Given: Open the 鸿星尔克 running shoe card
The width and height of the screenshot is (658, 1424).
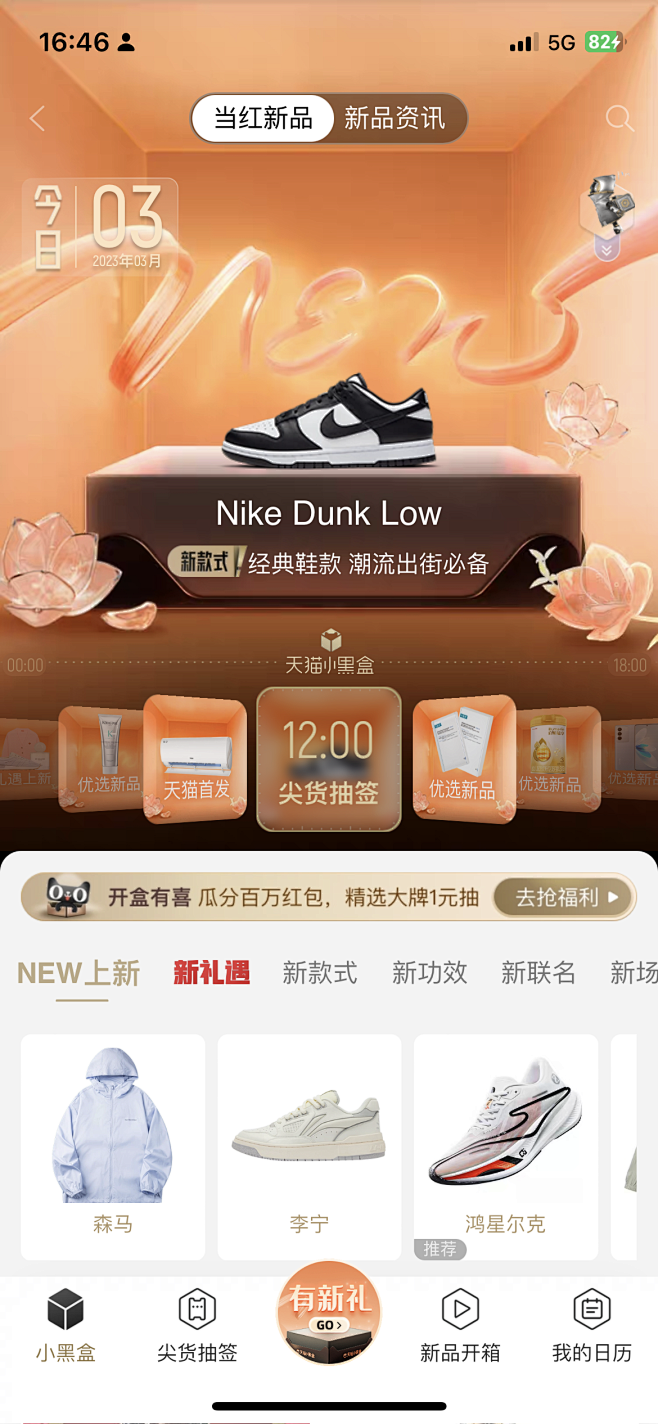Looking at the screenshot, I should pyautogui.click(x=505, y=1146).
